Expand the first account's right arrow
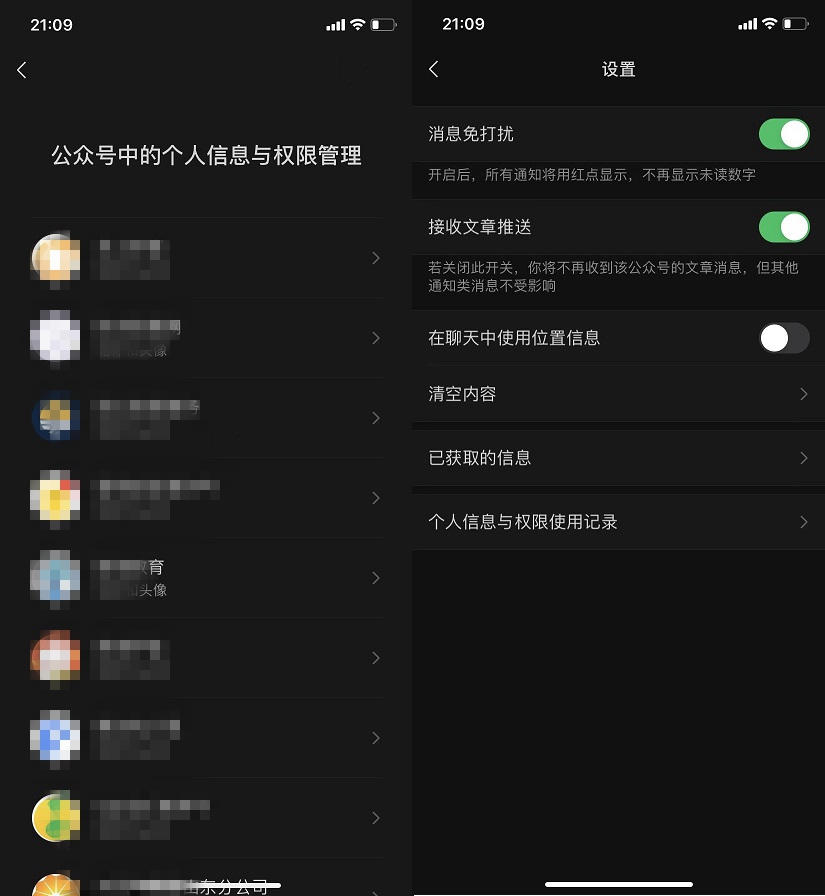This screenshot has height=896, width=825. point(375,258)
